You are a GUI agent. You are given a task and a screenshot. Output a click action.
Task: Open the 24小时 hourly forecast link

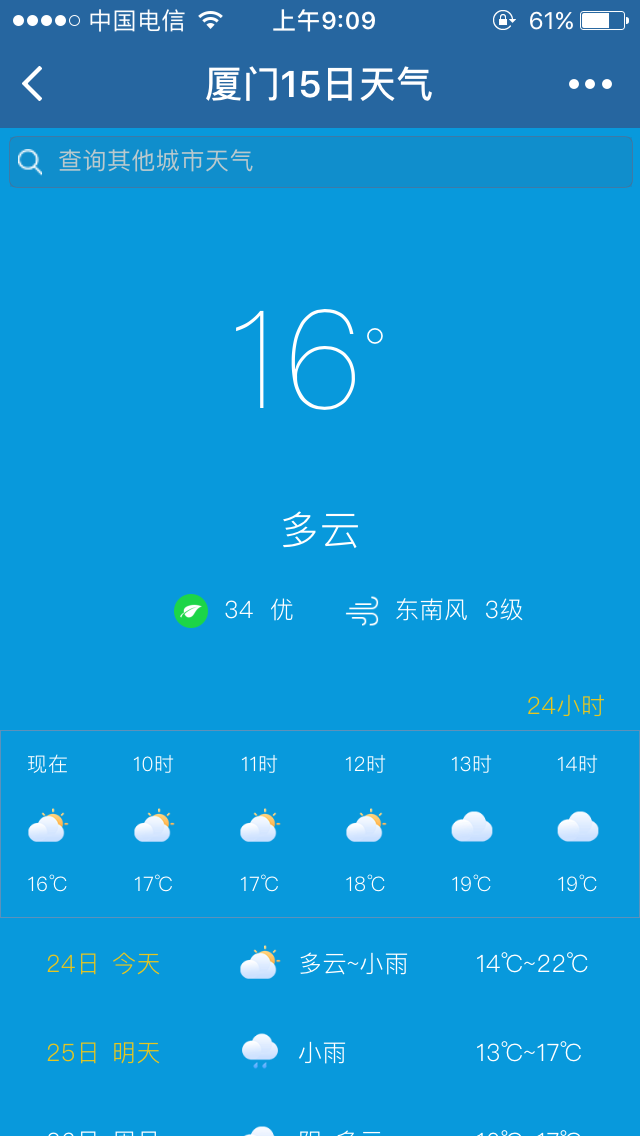565,706
